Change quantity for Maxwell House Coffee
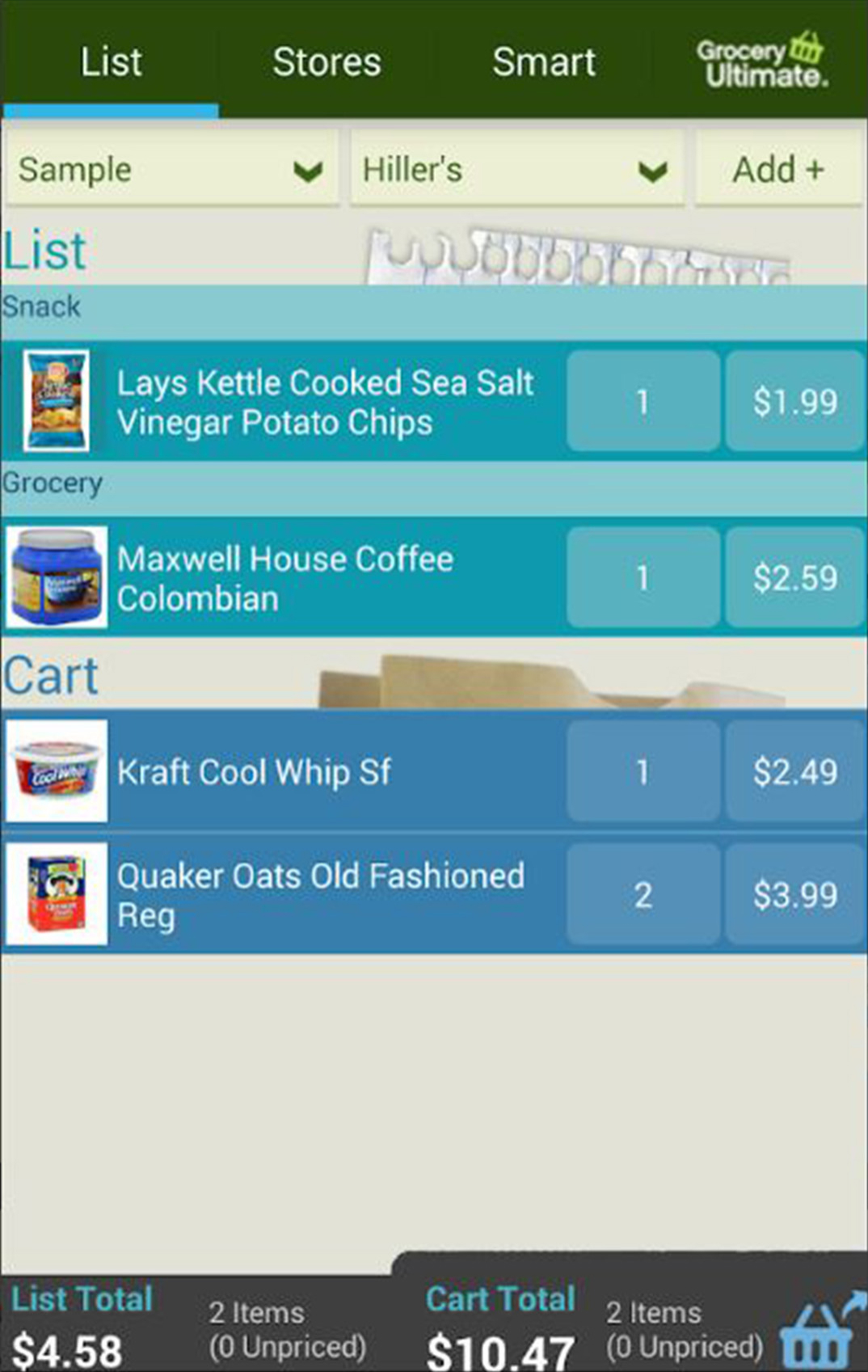Screen dimensions: 868x1372 (643, 578)
